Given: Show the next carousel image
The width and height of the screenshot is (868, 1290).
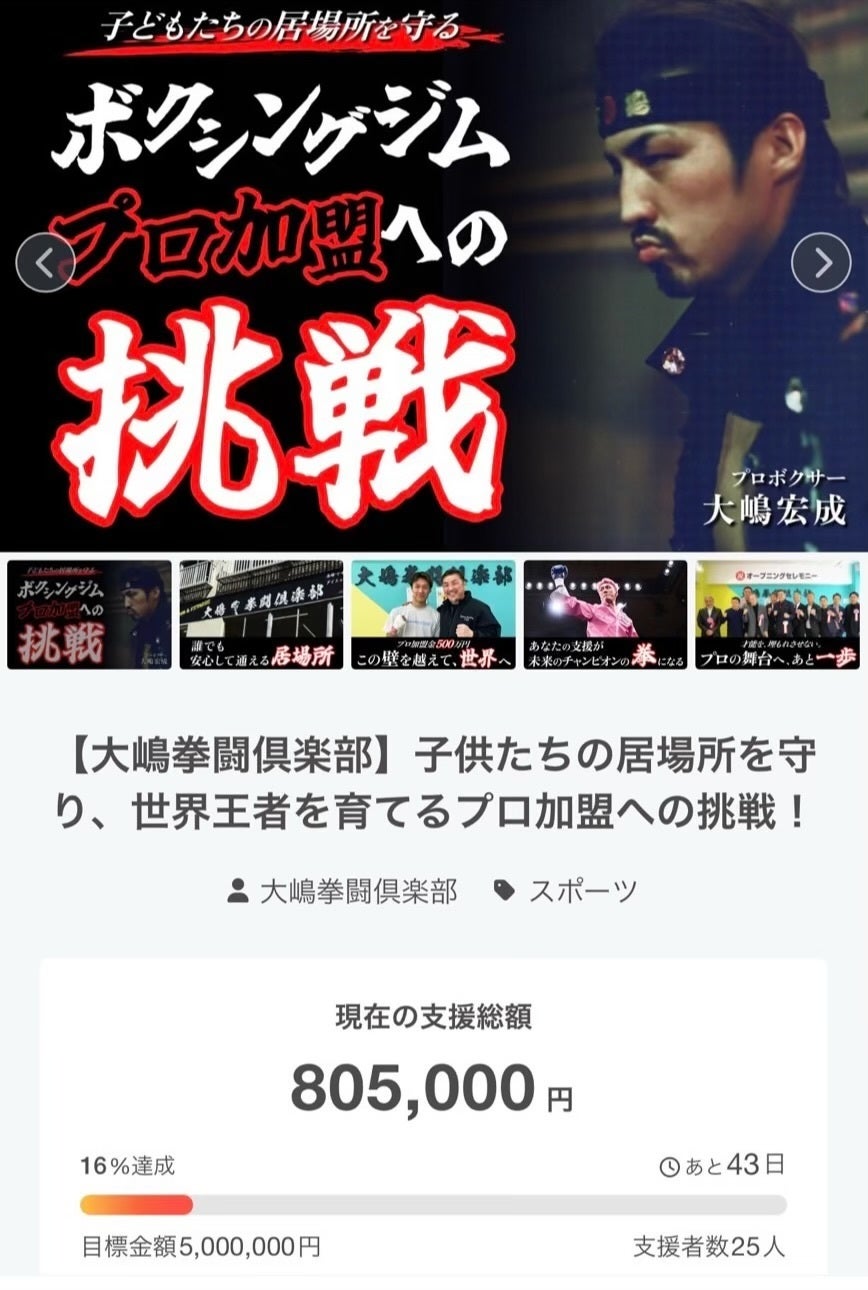Looking at the screenshot, I should (x=821, y=262).
